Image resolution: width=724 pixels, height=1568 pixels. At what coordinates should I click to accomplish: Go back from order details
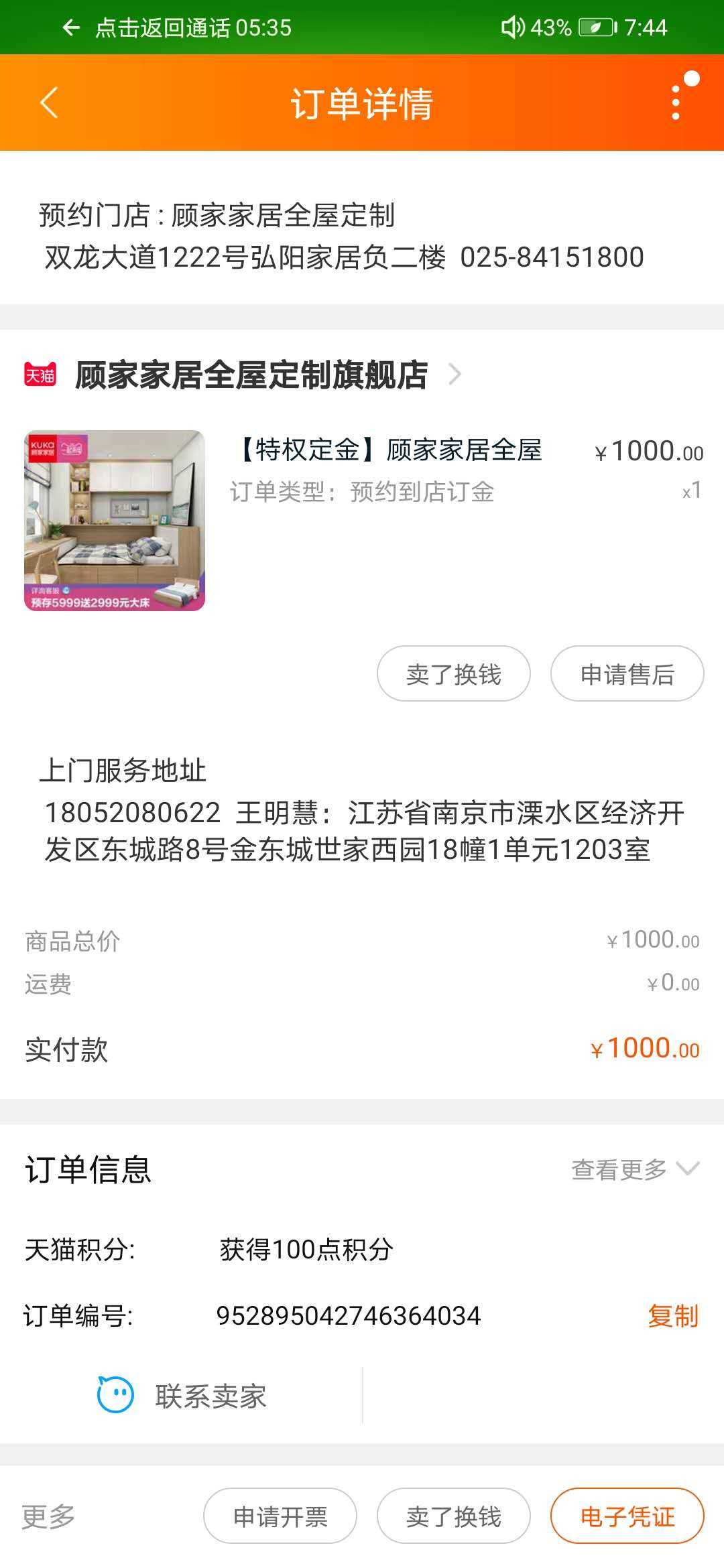(x=49, y=103)
